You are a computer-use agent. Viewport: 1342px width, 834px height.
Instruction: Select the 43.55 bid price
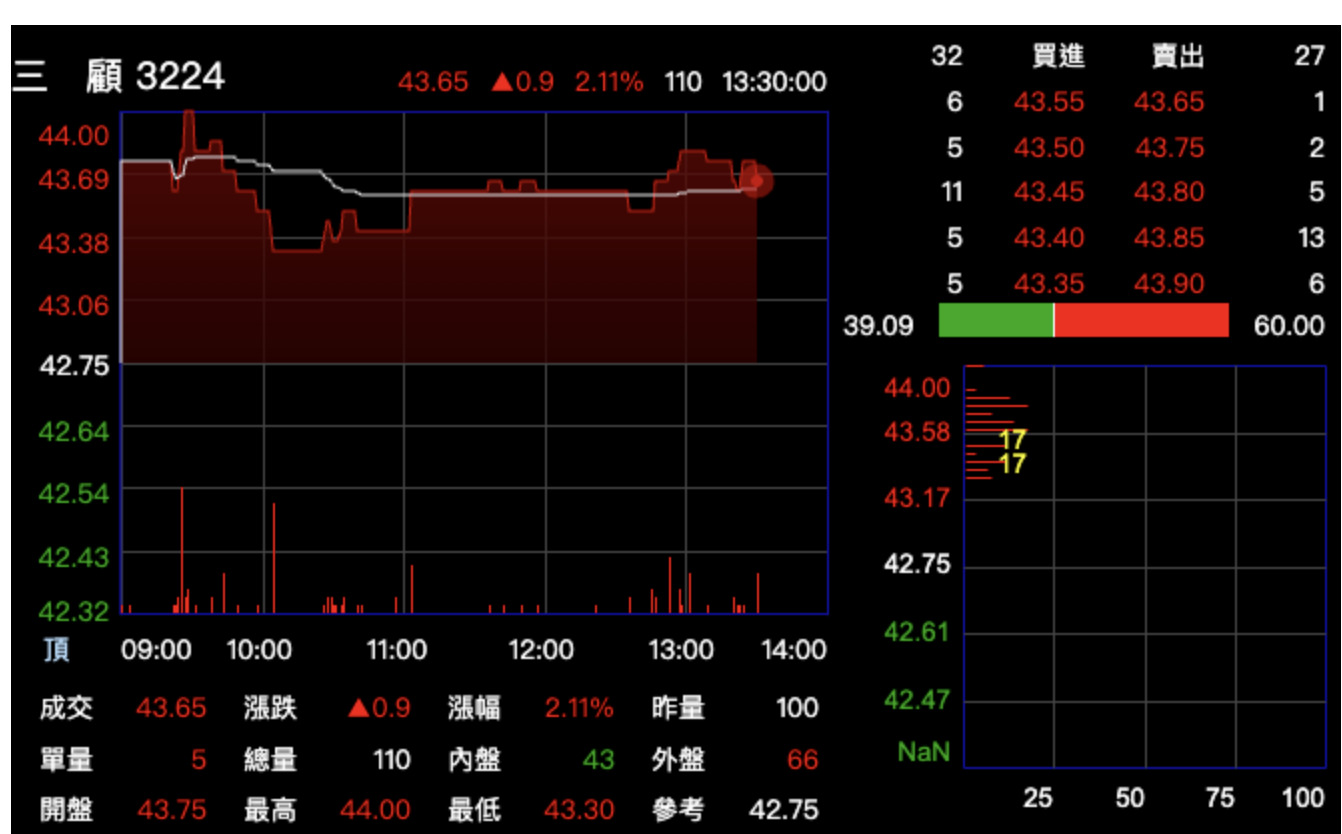tap(1048, 102)
